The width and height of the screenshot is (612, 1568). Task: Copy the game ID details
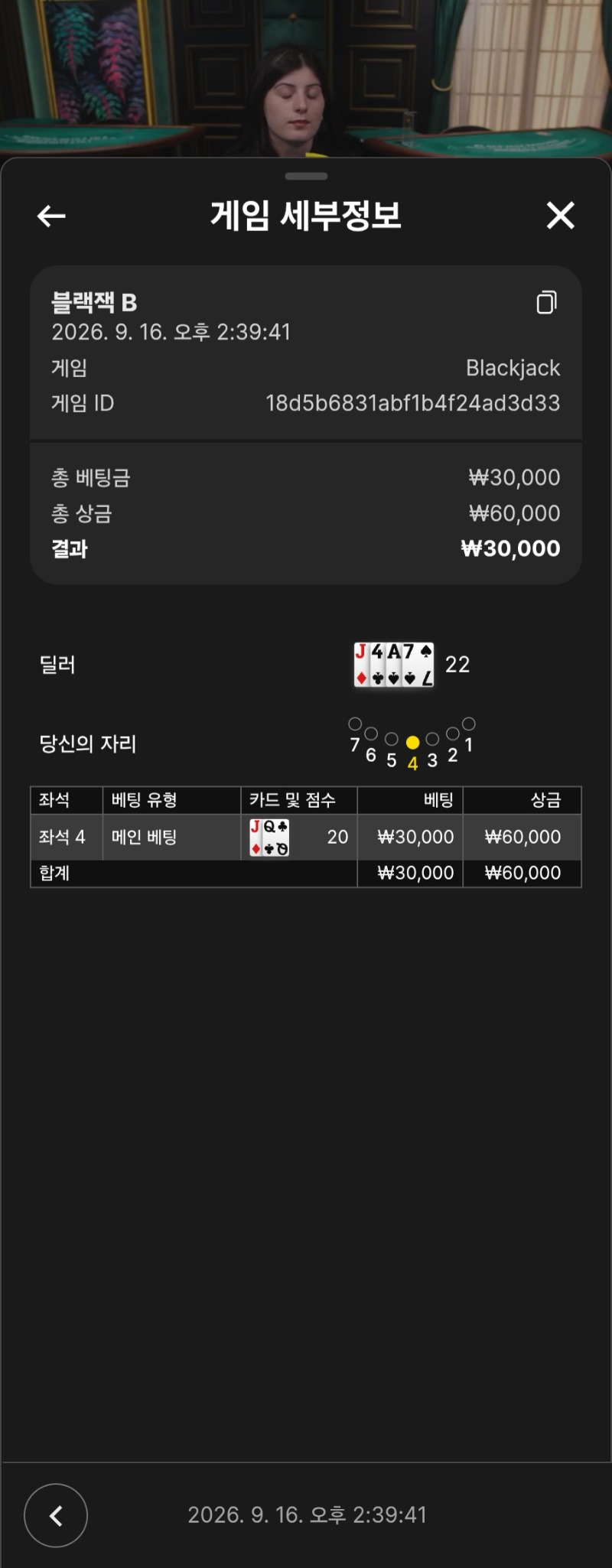coord(547,302)
